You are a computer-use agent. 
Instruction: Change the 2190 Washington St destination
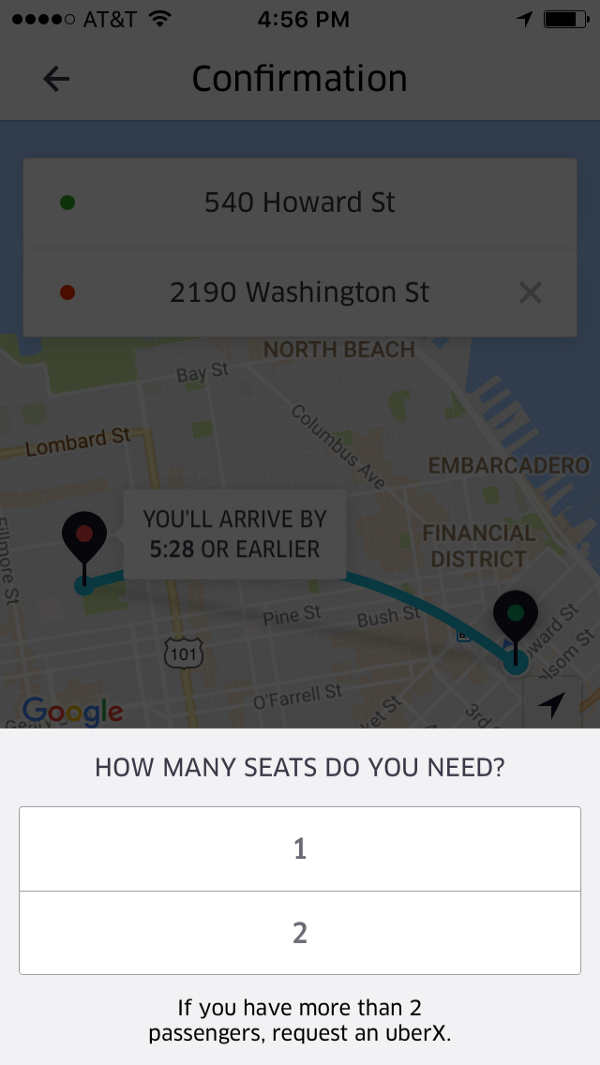tap(299, 293)
